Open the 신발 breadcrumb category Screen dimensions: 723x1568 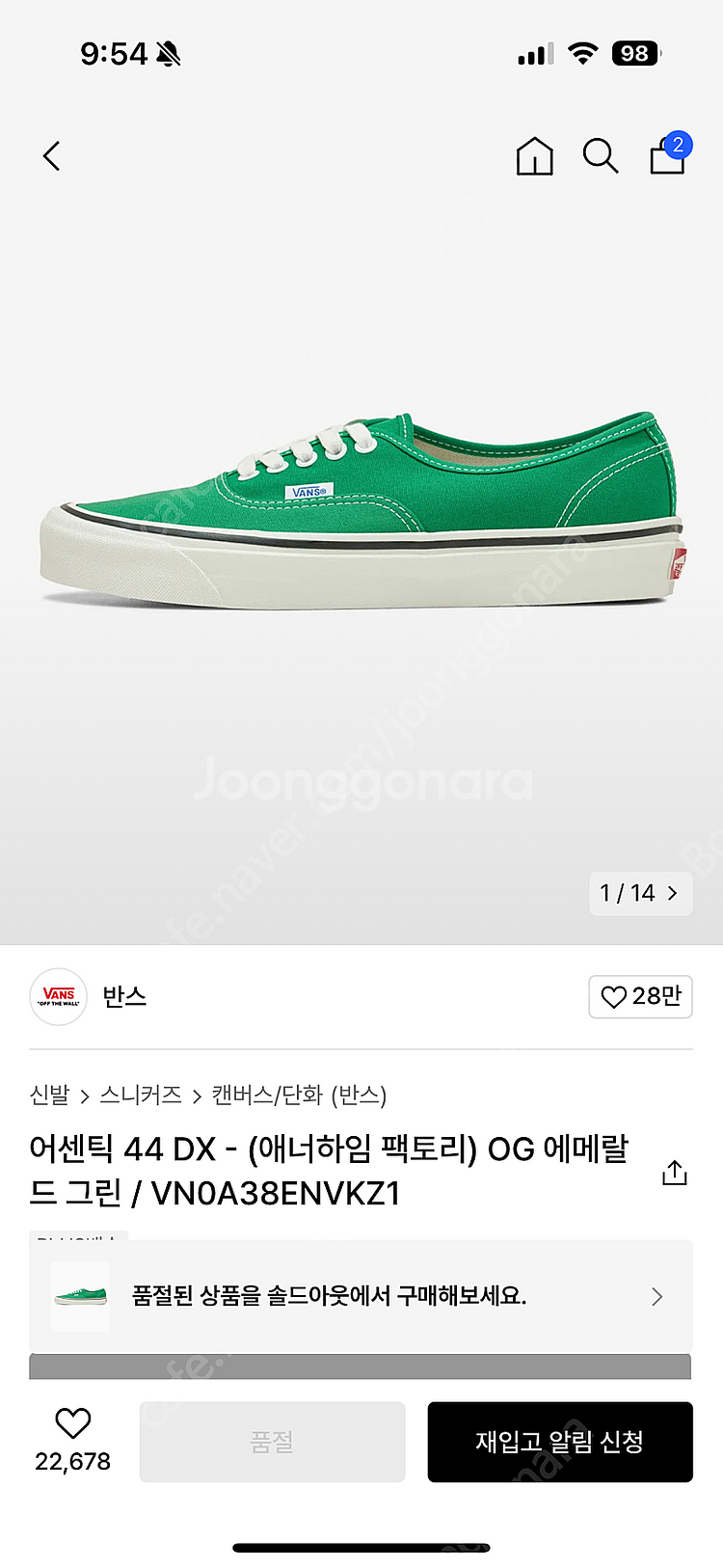(49, 1095)
